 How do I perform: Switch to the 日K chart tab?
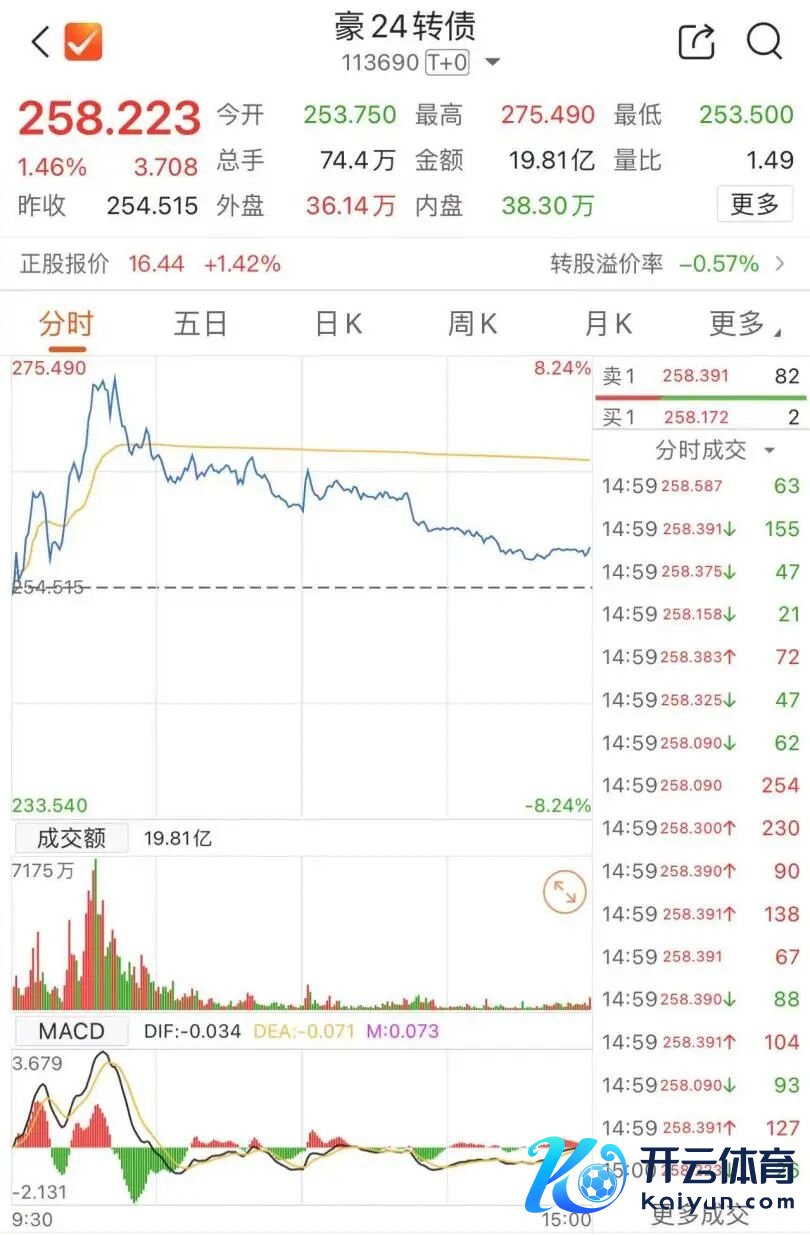click(x=338, y=324)
